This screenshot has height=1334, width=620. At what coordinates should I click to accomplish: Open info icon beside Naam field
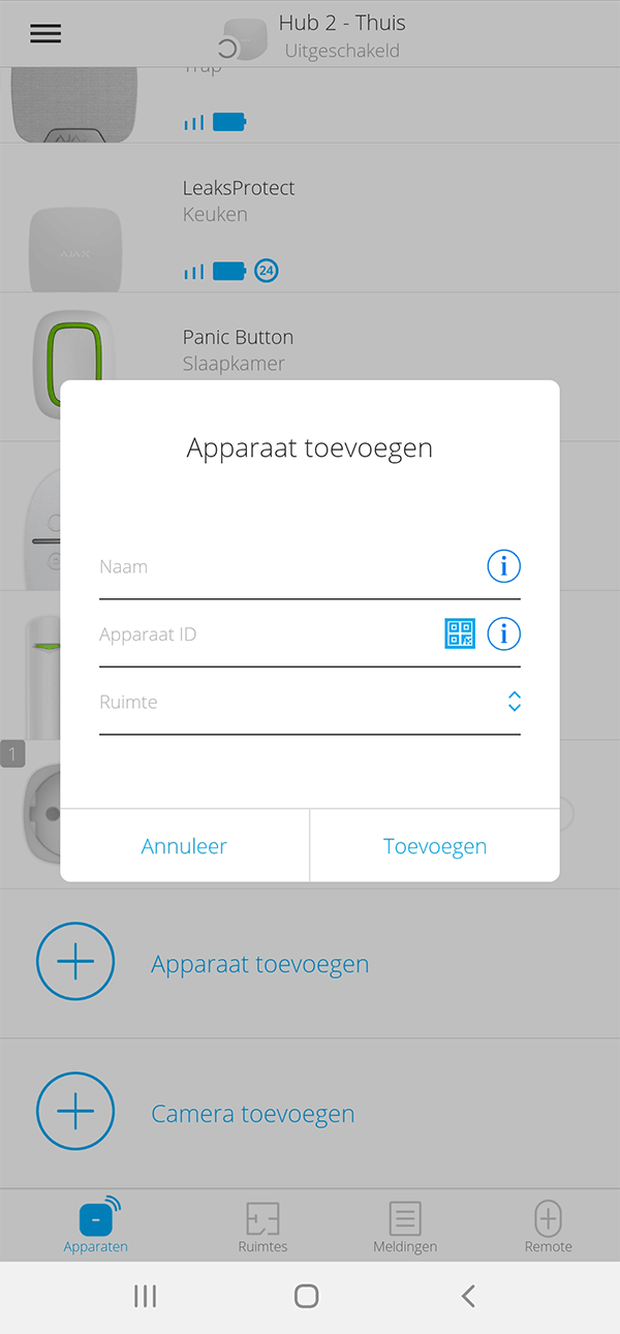(x=504, y=567)
